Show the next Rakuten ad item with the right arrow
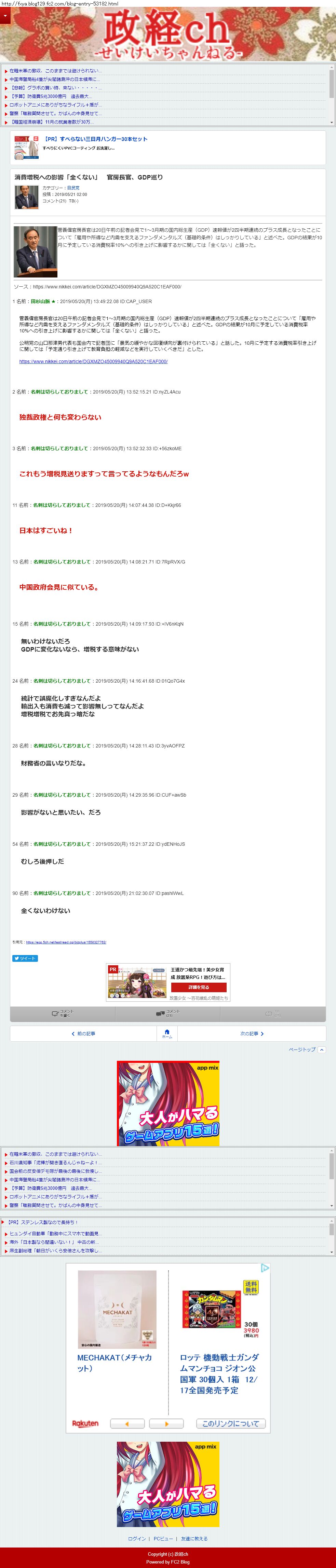The height and width of the screenshot is (1568, 336). pos(166,1424)
